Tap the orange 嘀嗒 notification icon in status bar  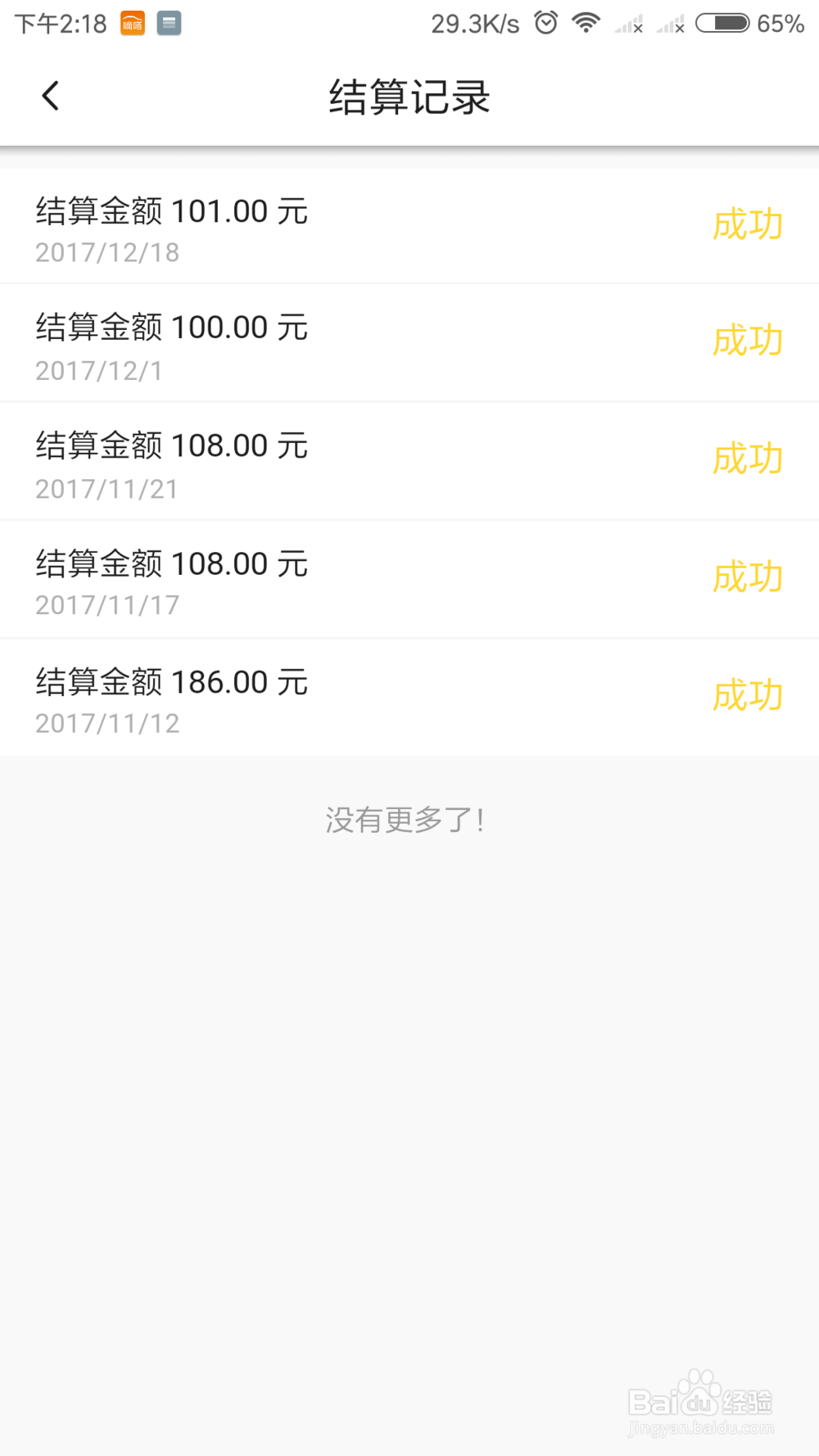point(133,22)
